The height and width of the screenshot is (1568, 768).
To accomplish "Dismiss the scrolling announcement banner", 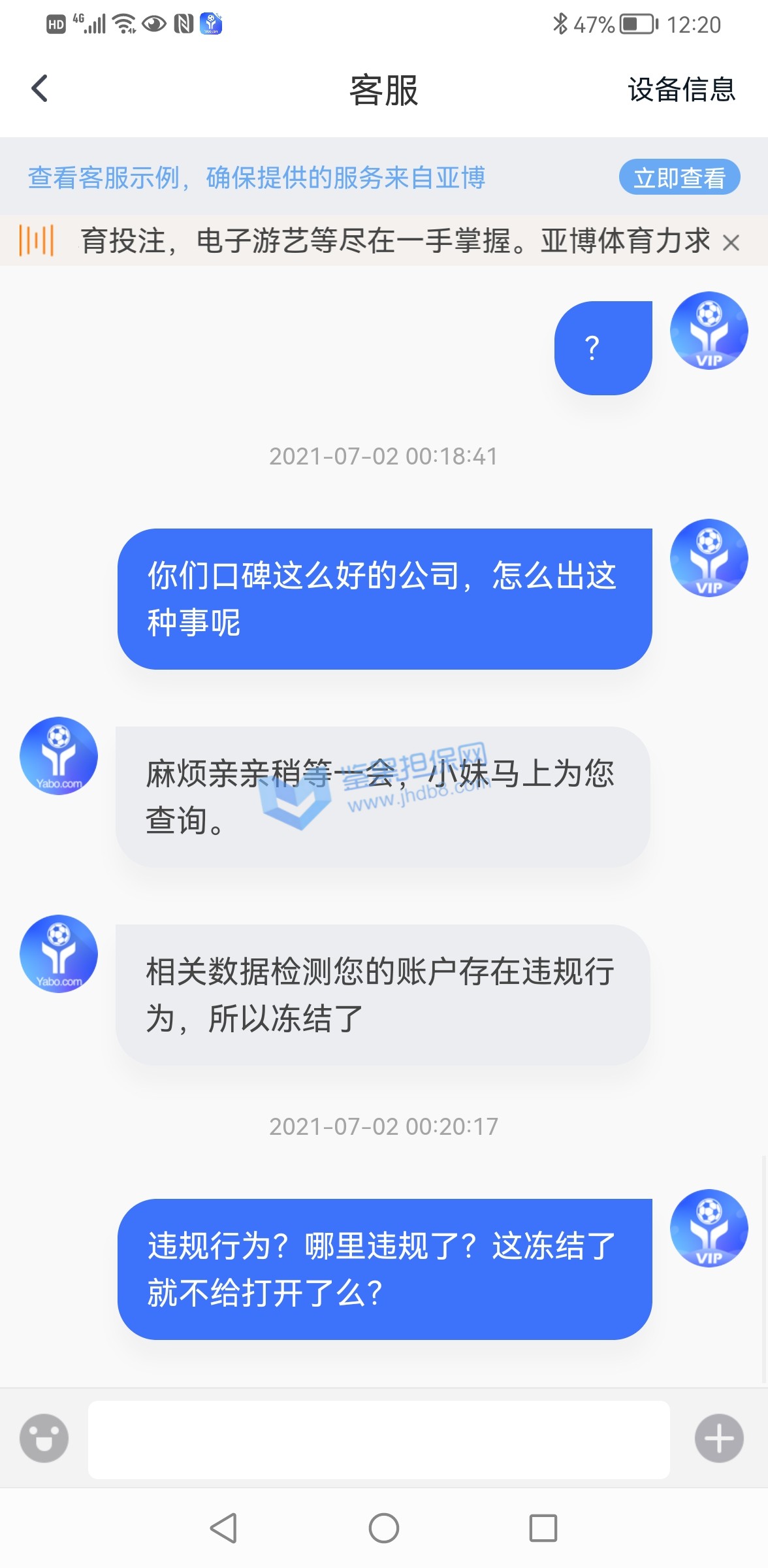I will point(731,243).
